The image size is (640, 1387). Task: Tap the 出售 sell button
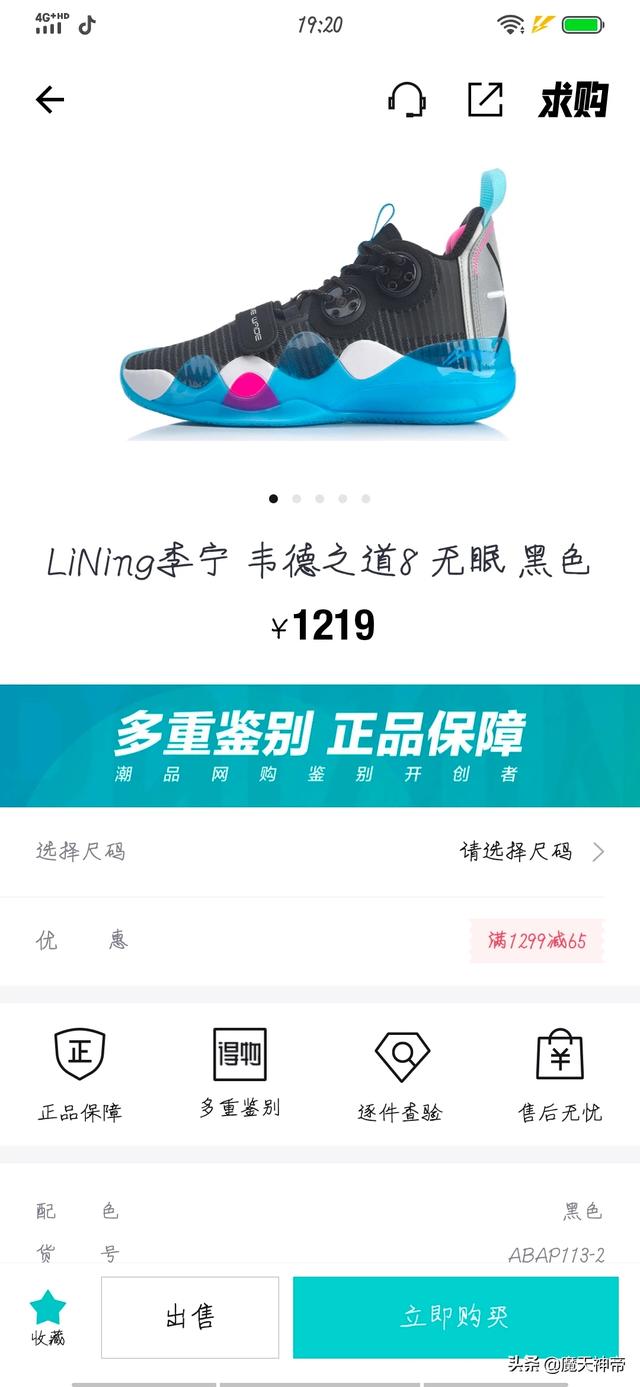(x=190, y=1317)
